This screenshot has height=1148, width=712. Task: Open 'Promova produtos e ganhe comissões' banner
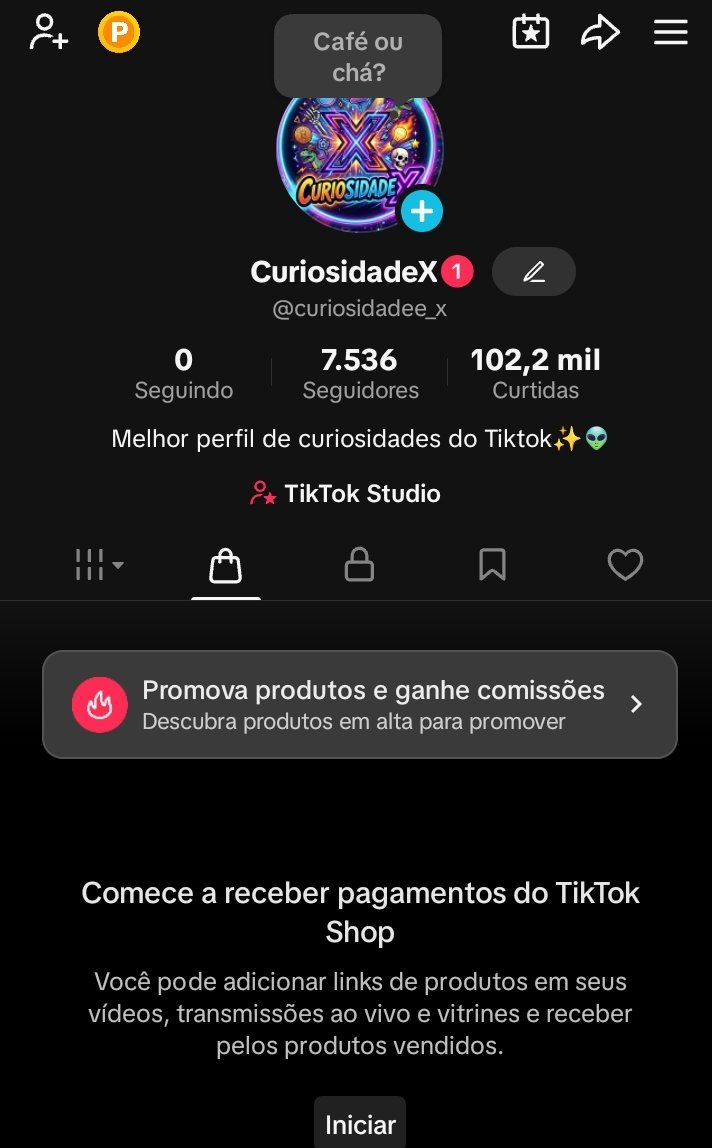[x=360, y=704]
